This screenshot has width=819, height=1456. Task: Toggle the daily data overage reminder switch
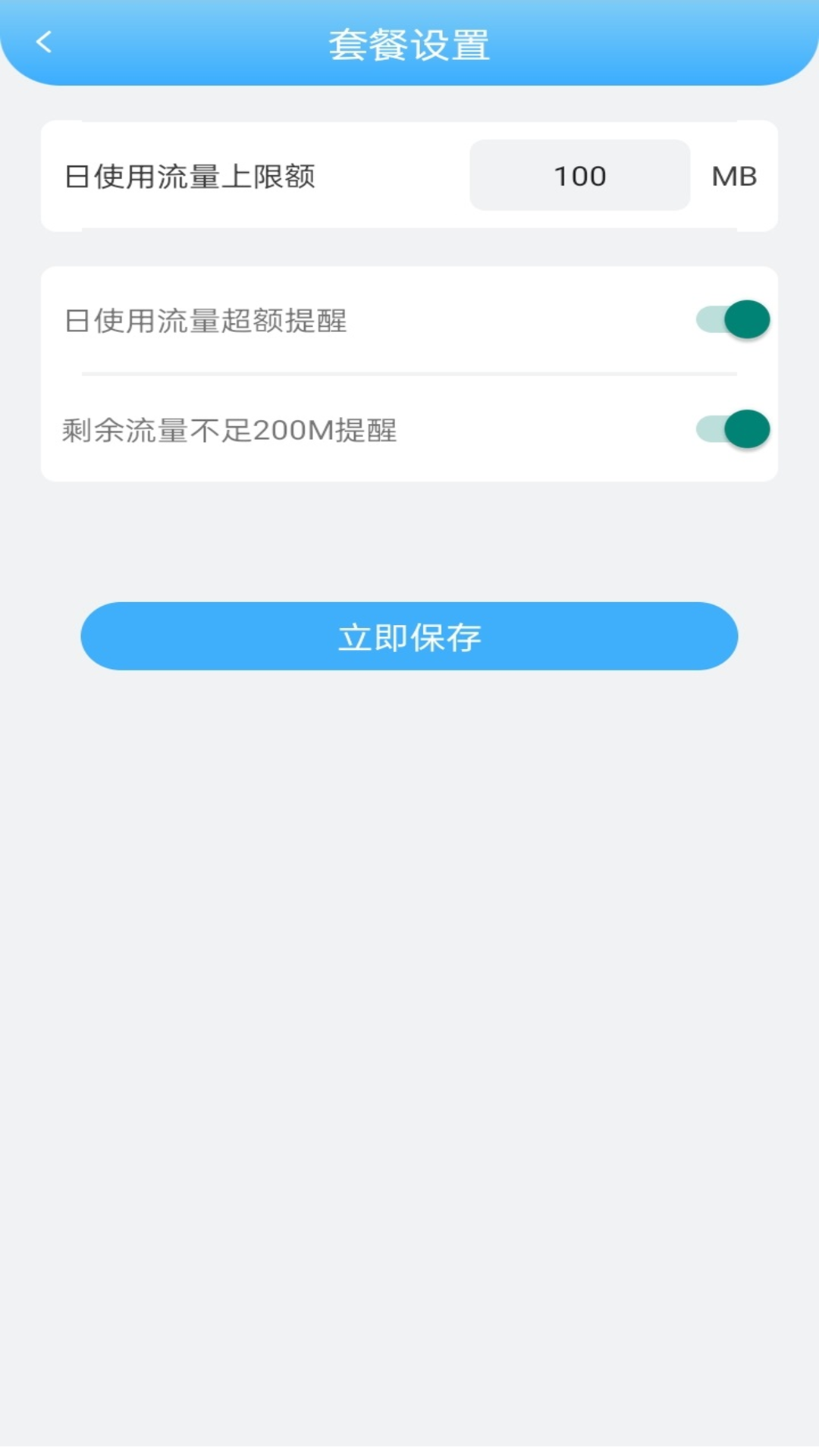733,318
